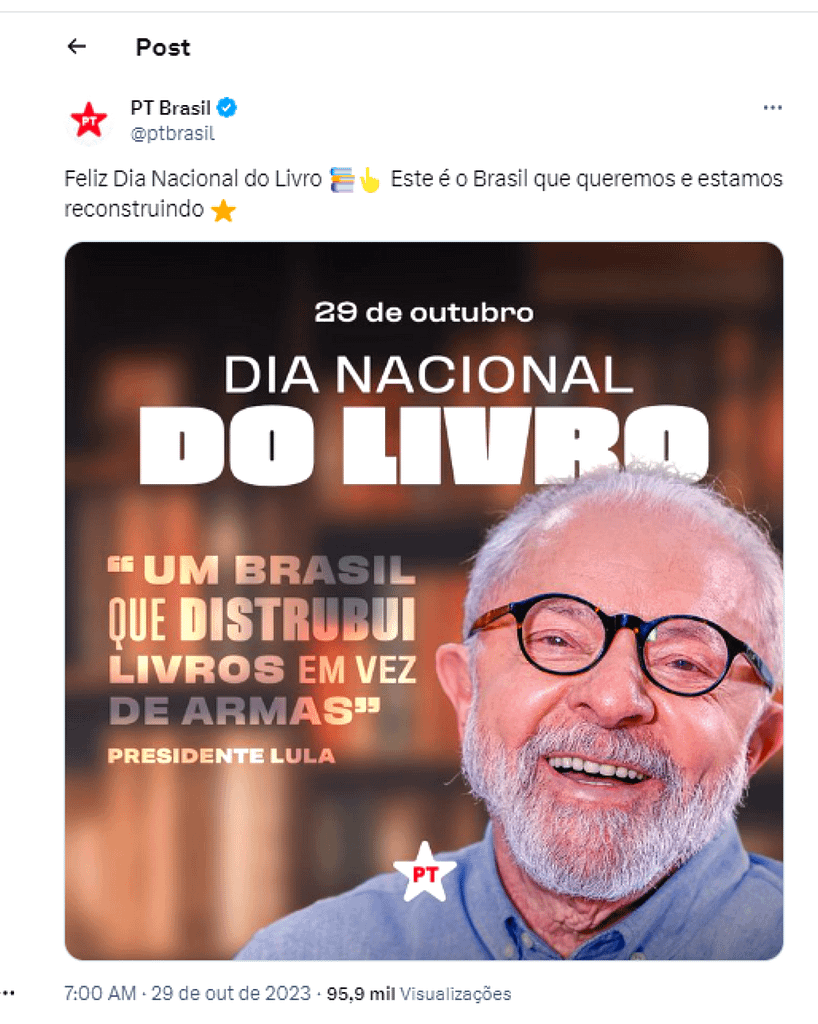The image size is (818, 1024).
Task: Tap the @ptbrasil handle
Action: (x=173, y=133)
